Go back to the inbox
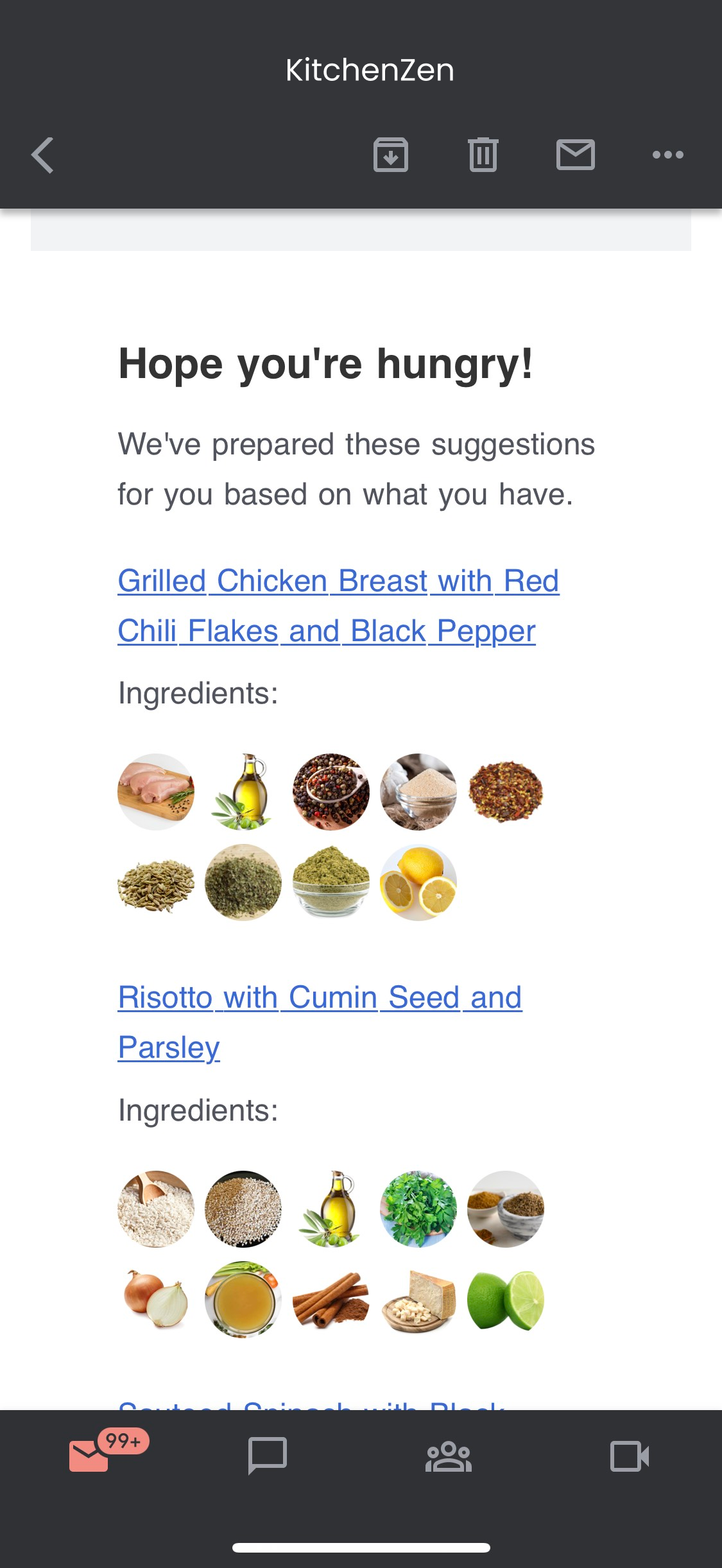 [42, 155]
